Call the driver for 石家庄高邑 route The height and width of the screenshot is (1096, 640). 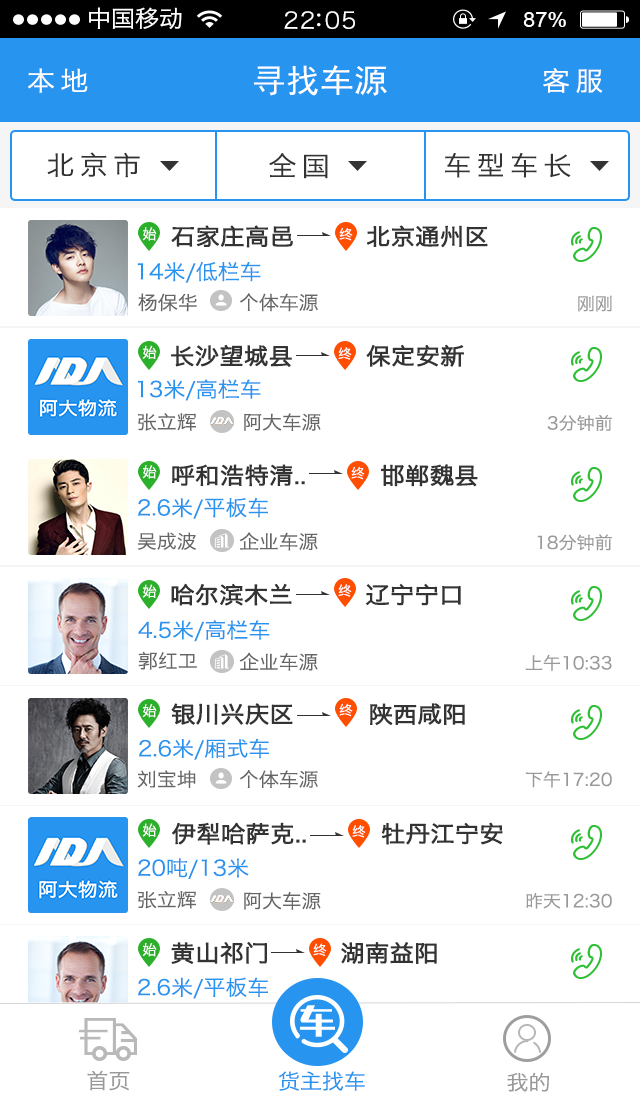pos(586,245)
